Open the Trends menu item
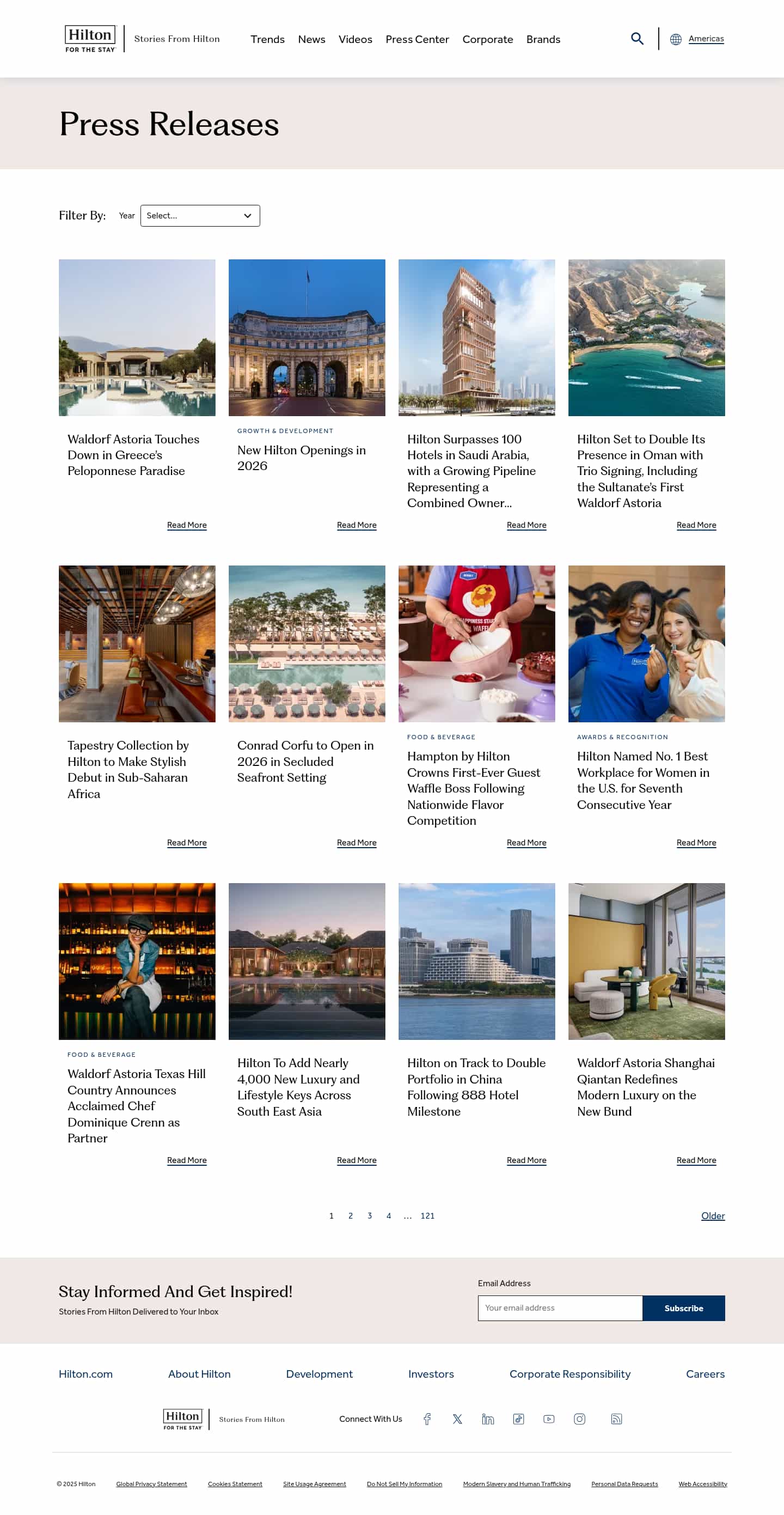The image size is (784, 1515). (267, 39)
